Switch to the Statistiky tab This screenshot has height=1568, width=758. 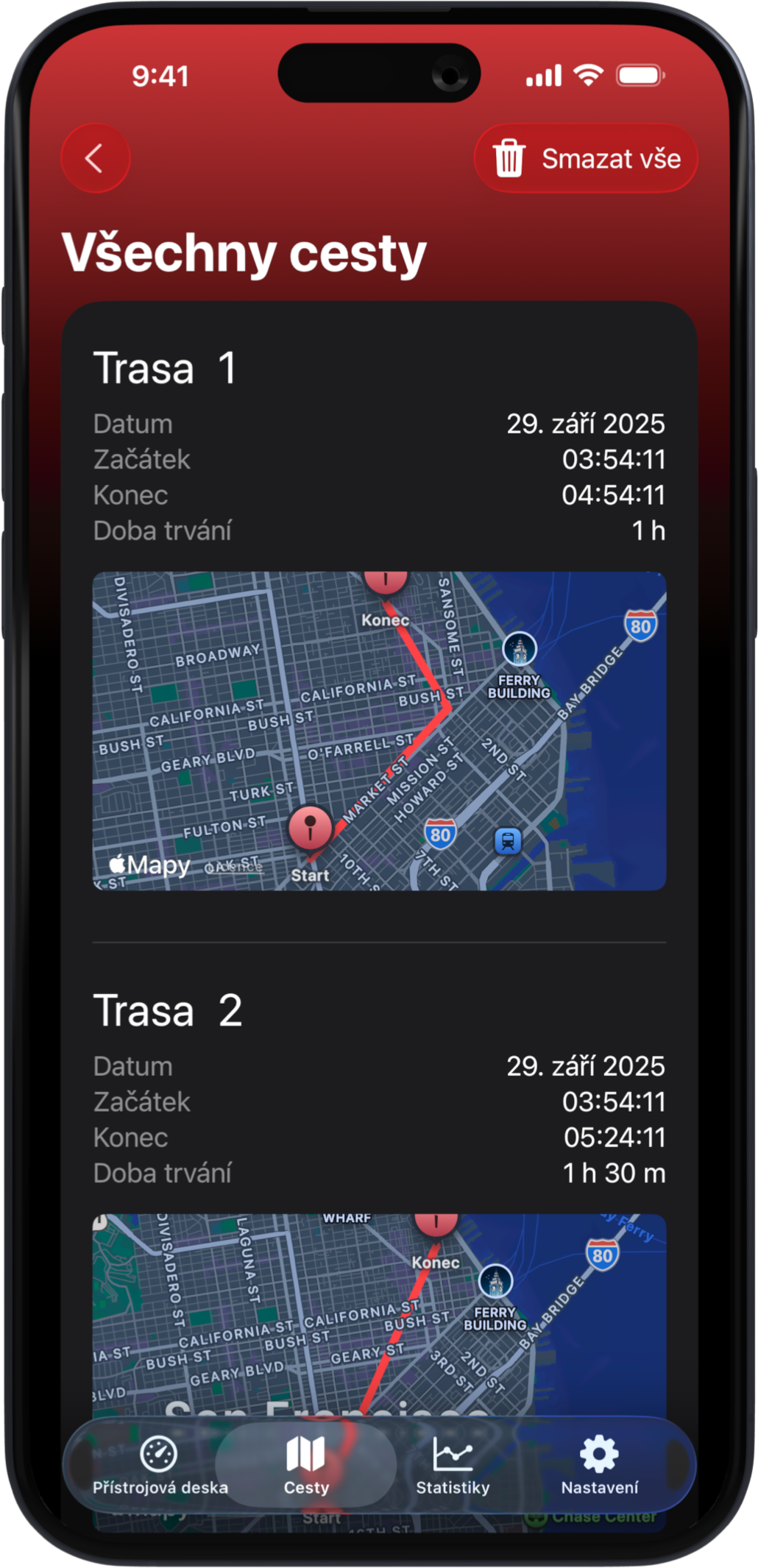tap(453, 1464)
